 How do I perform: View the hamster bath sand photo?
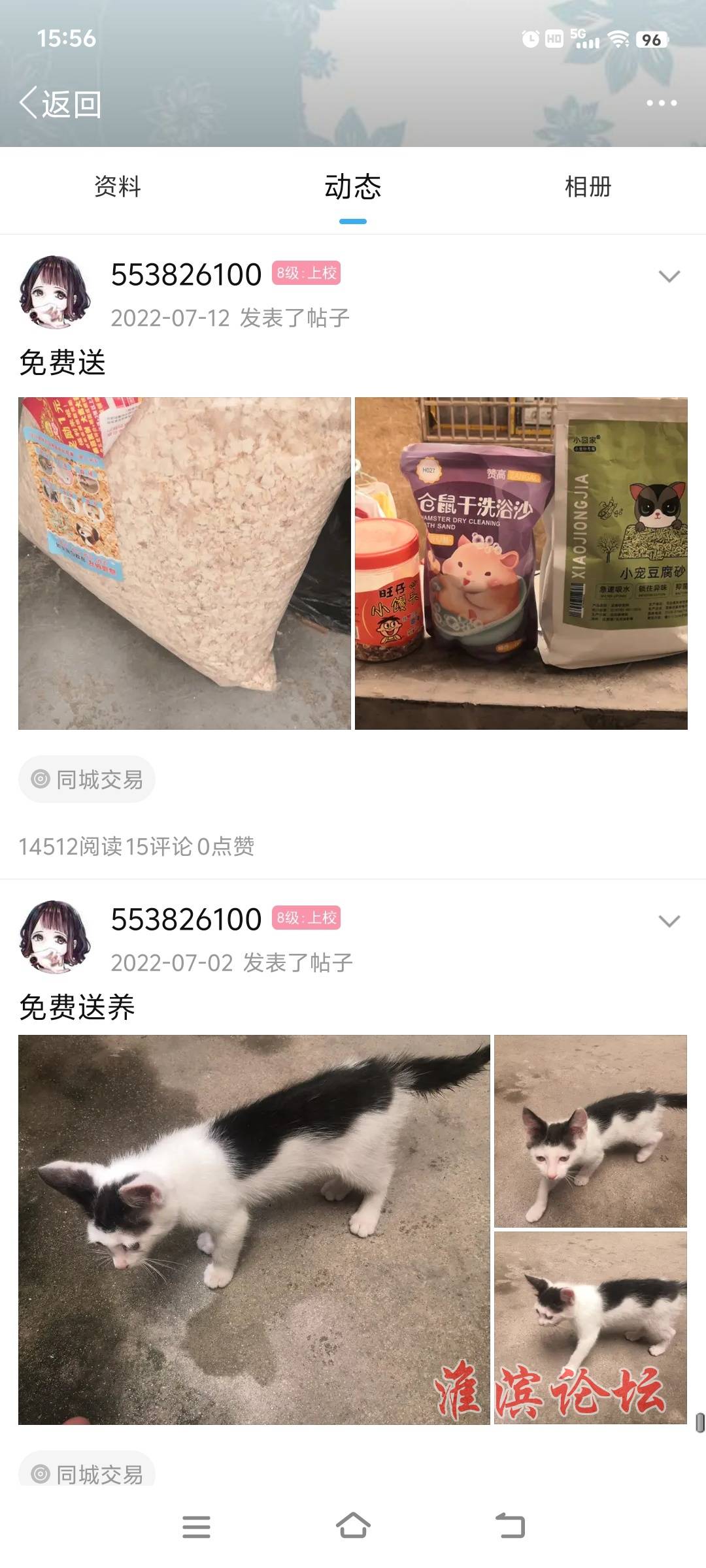click(x=521, y=563)
